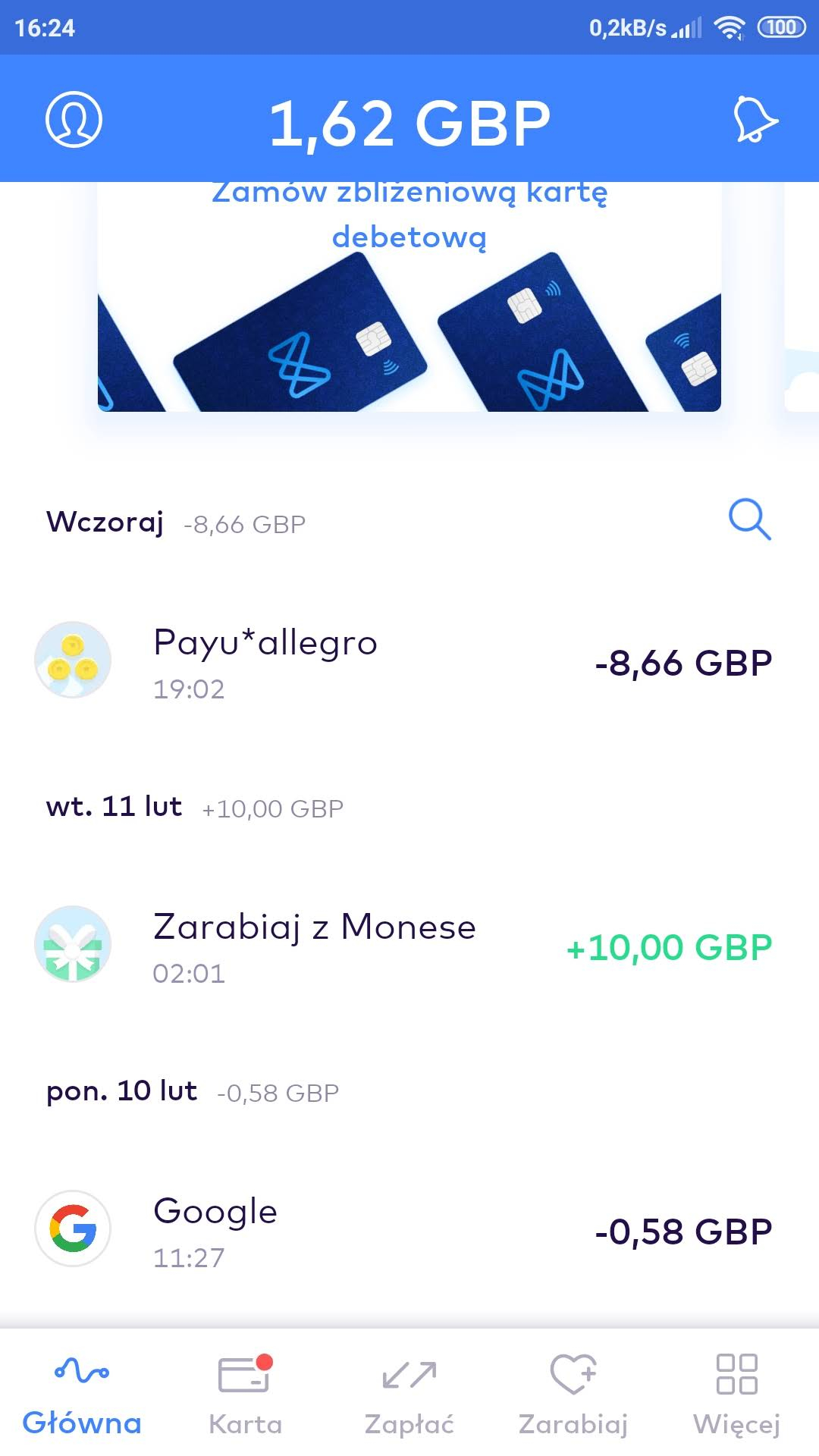Open the Zarabiaj z Monese transaction
Viewport: 819px width, 1456px height.
(x=409, y=946)
